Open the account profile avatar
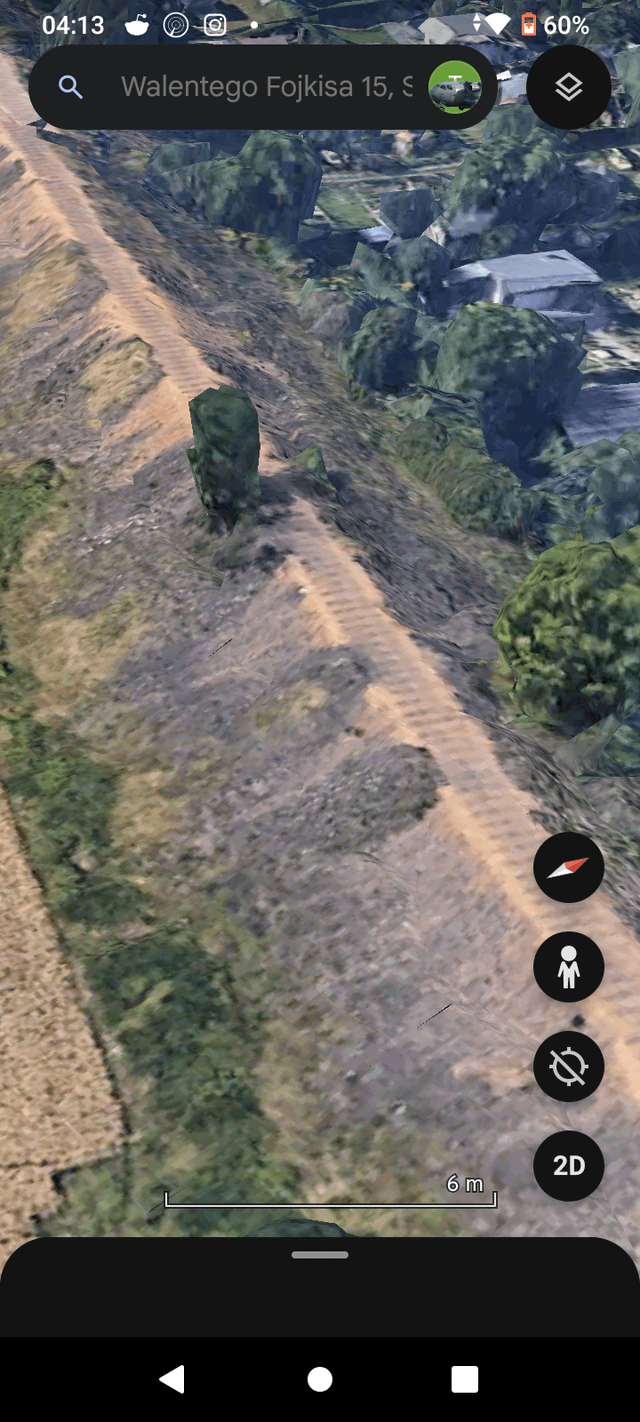 pyautogui.click(x=455, y=87)
